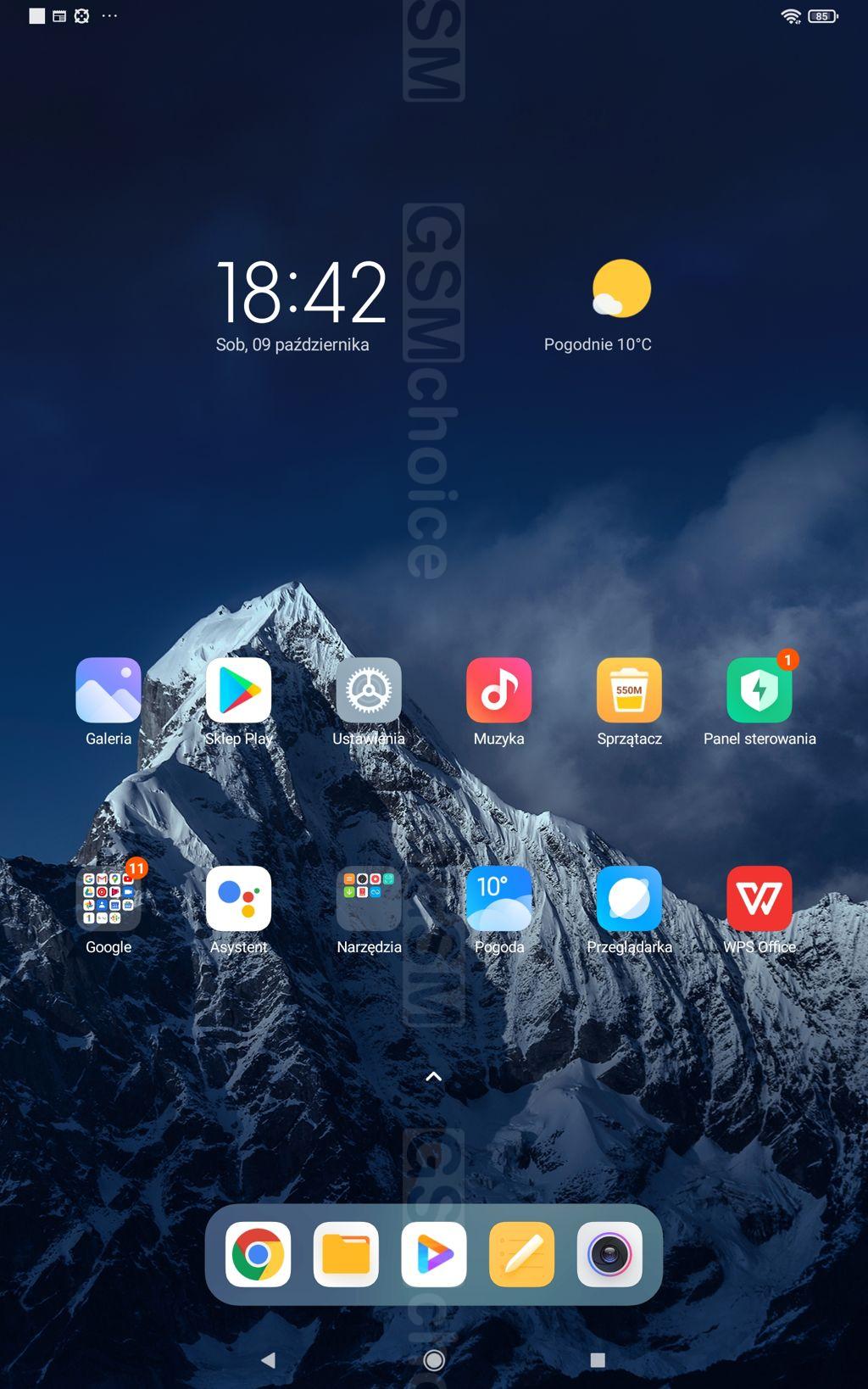This screenshot has height=1389, width=868.
Task: Open the Narzędzia folder
Action: tap(369, 899)
